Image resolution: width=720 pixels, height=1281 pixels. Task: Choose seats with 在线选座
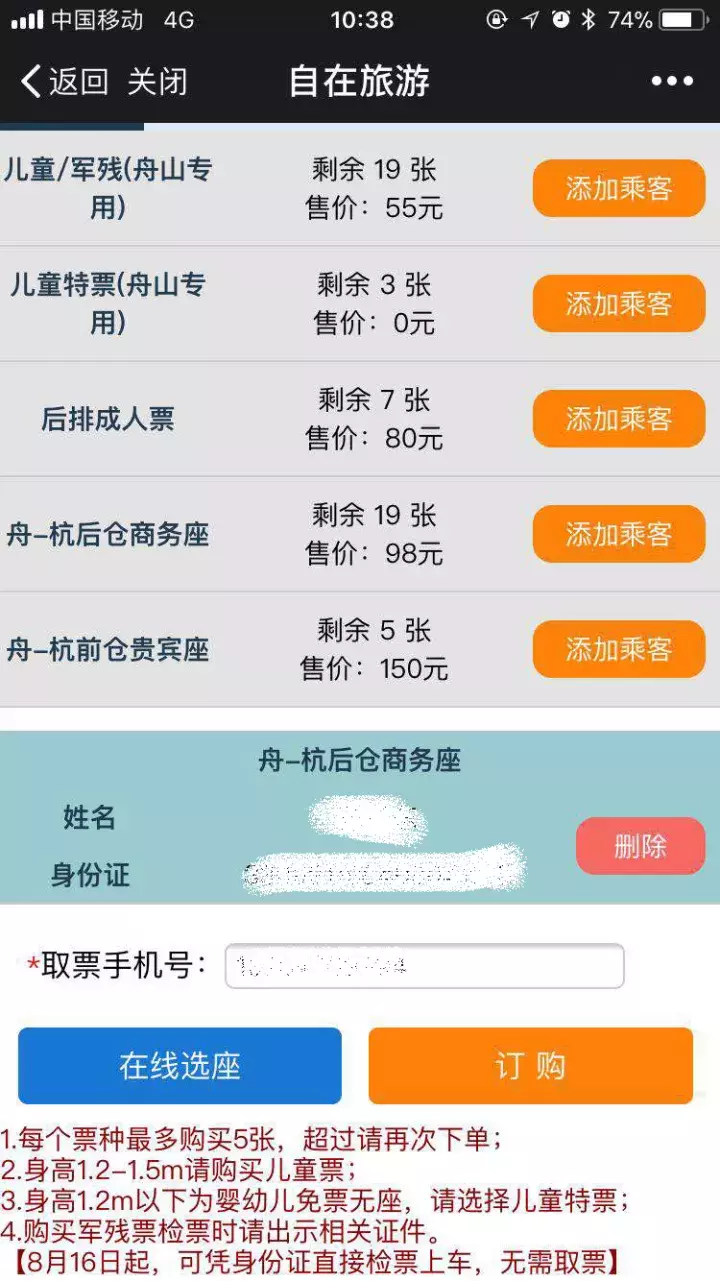(x=180, y=1066)
